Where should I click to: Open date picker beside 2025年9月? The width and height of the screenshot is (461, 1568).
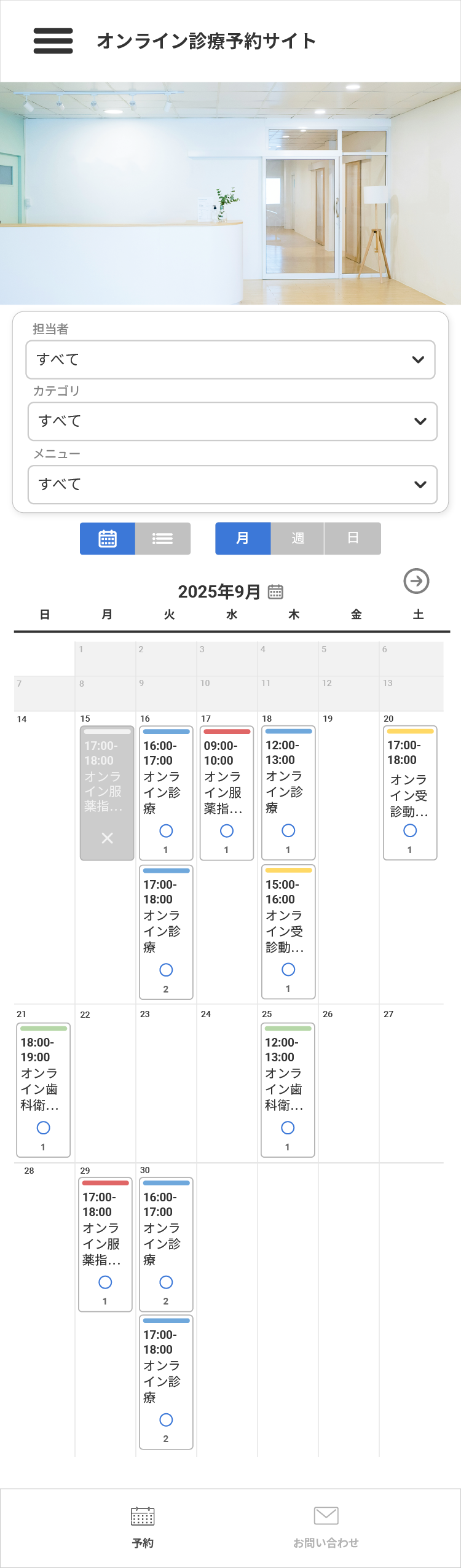point(275,591)
